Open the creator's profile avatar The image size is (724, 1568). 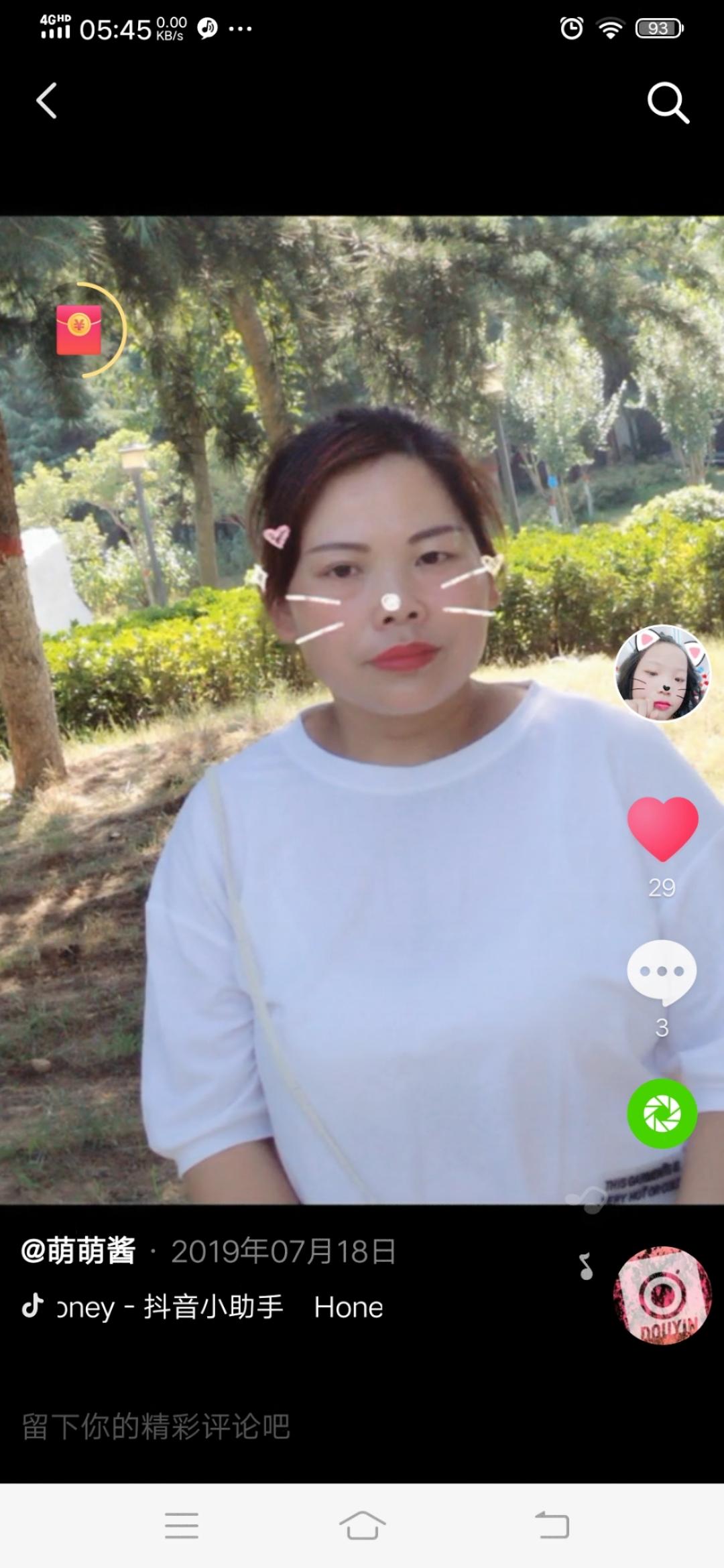pyautogui.click(x=662, y=673)
